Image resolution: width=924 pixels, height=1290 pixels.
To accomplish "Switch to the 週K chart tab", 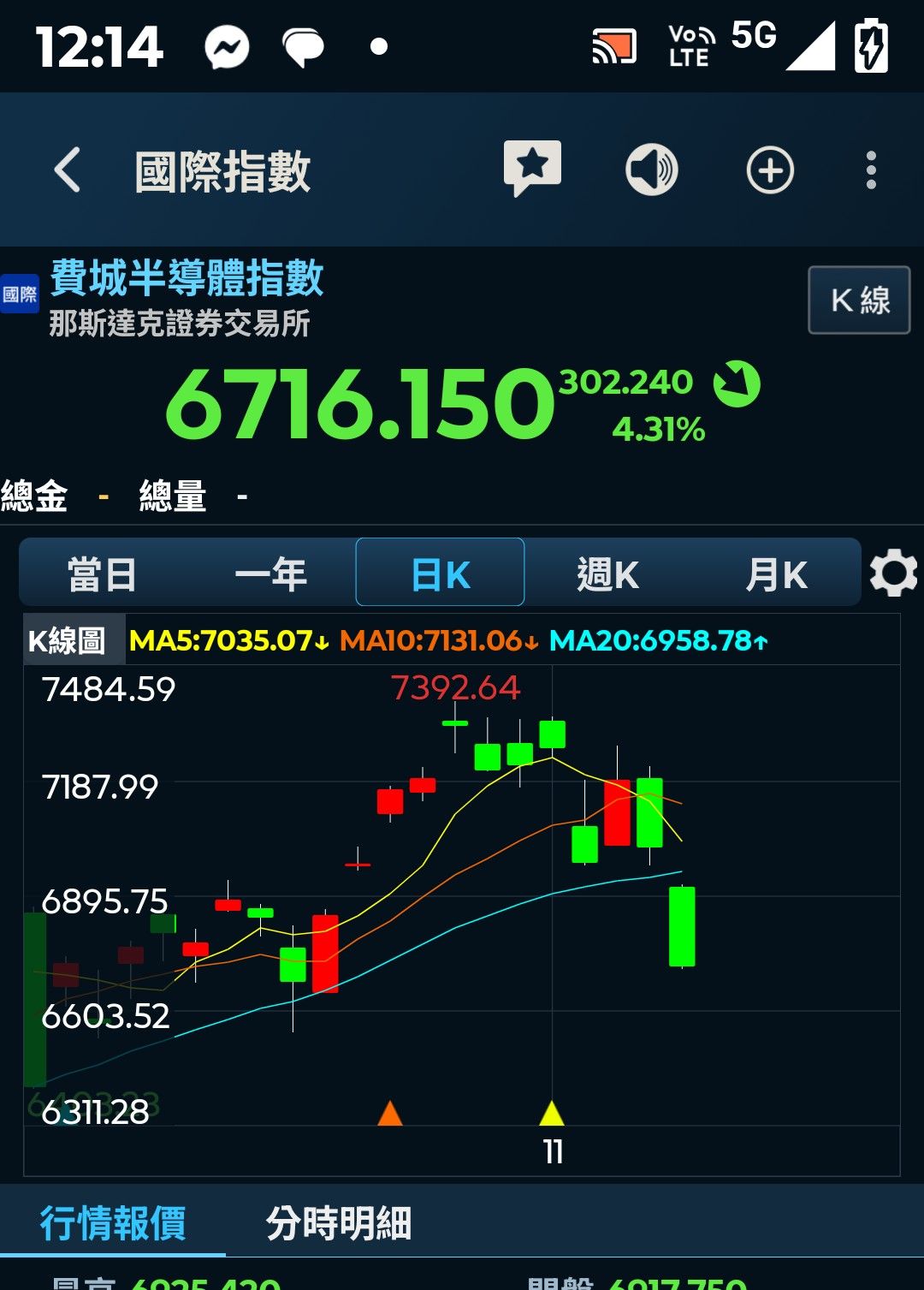I will pyautogui.click(x=607, y=574).
